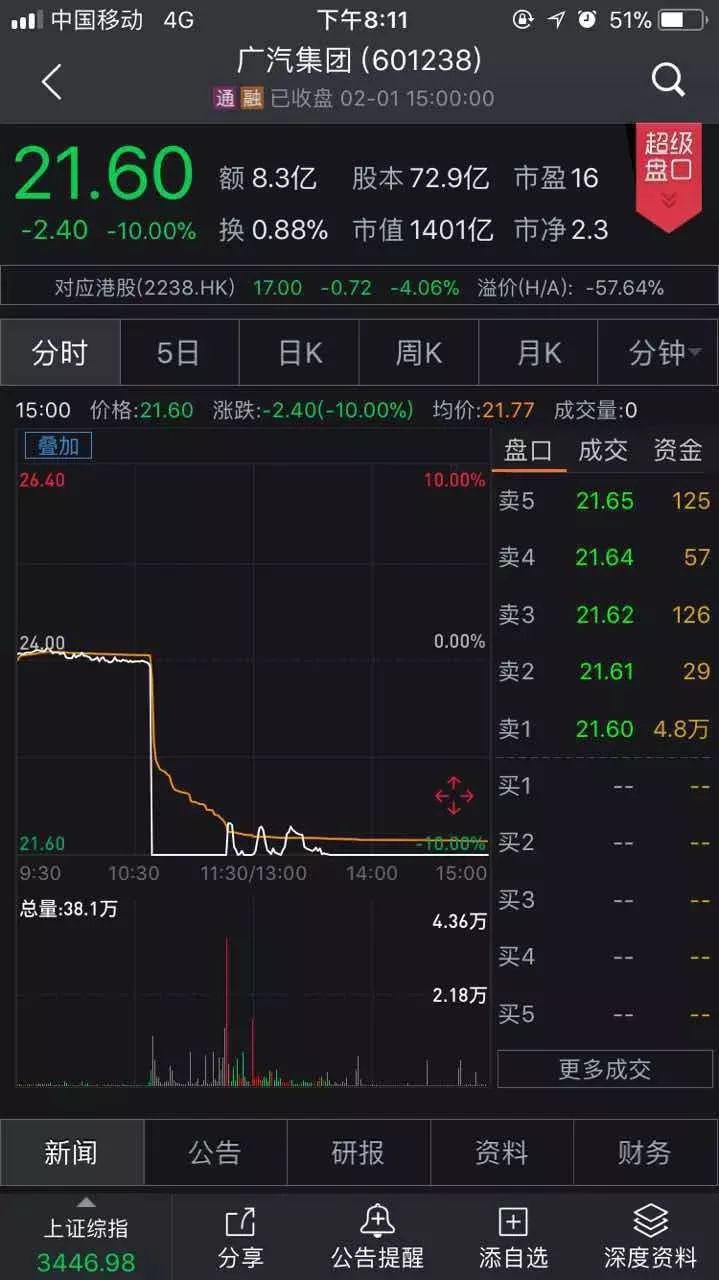Open the stock search magnifier
Viewport: 719px width, 1280px height.
[x=667, y=80]
